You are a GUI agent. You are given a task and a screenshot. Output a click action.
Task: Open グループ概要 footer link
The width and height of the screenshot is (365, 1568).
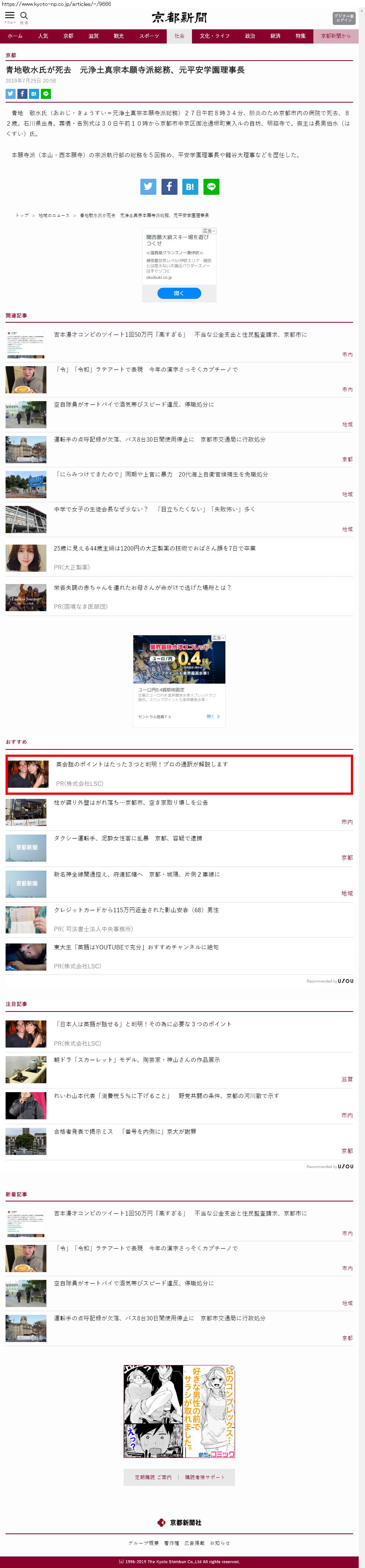click(x=144, y=1543)
